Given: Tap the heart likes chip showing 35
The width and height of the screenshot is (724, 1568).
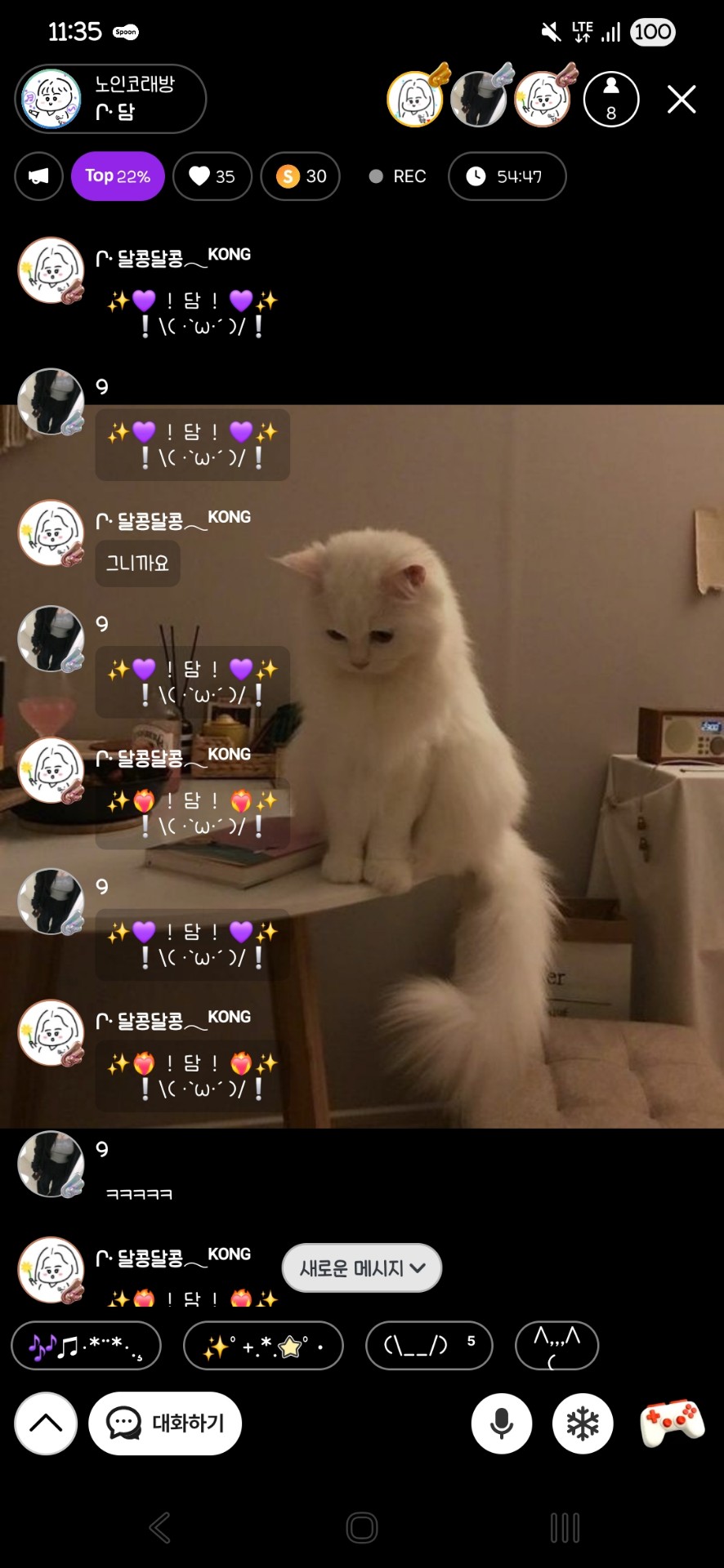Looking at the screenshot, I should (x=212, y=176).
